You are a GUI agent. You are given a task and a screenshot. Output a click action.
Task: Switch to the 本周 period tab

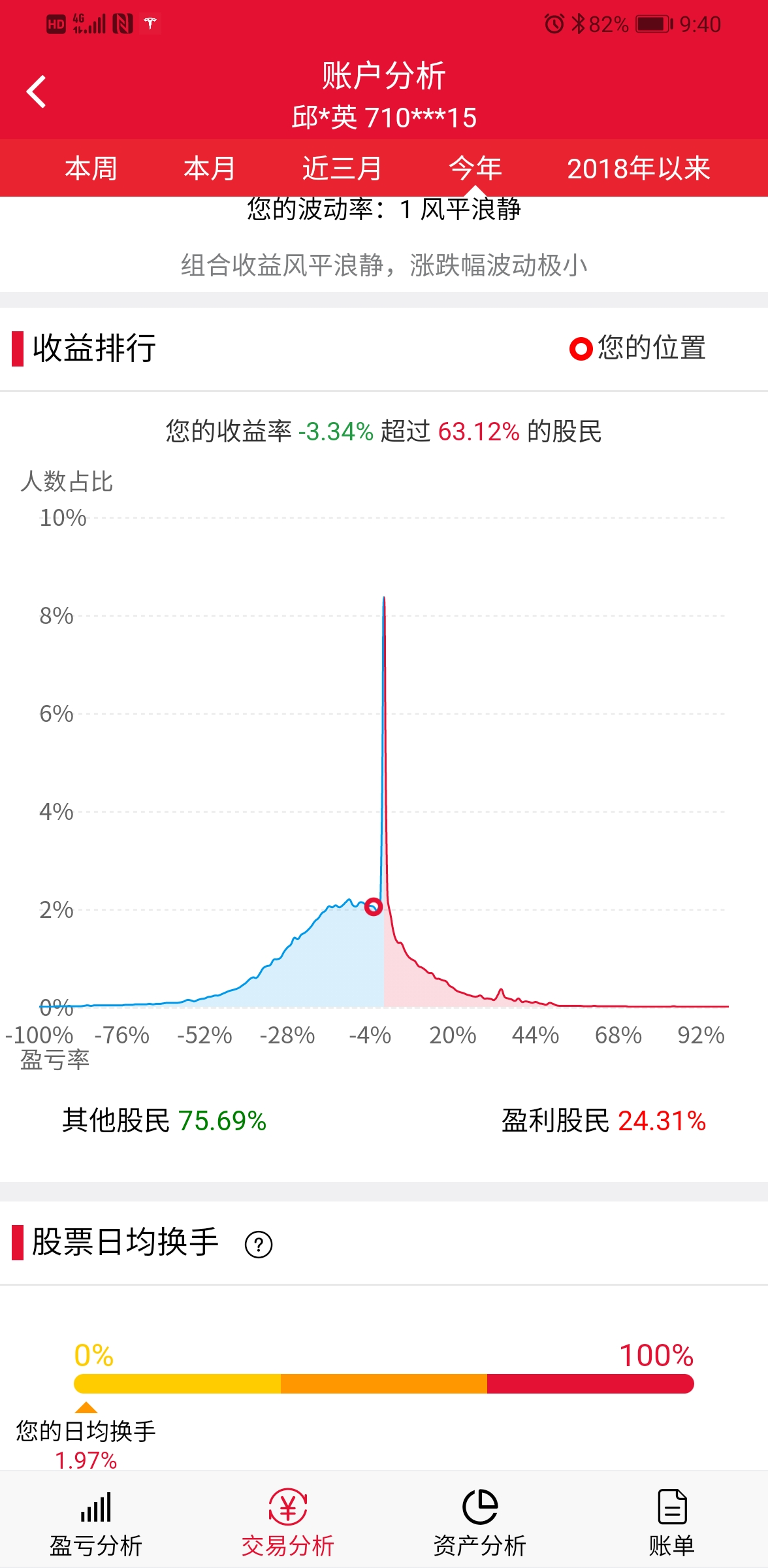91,169
